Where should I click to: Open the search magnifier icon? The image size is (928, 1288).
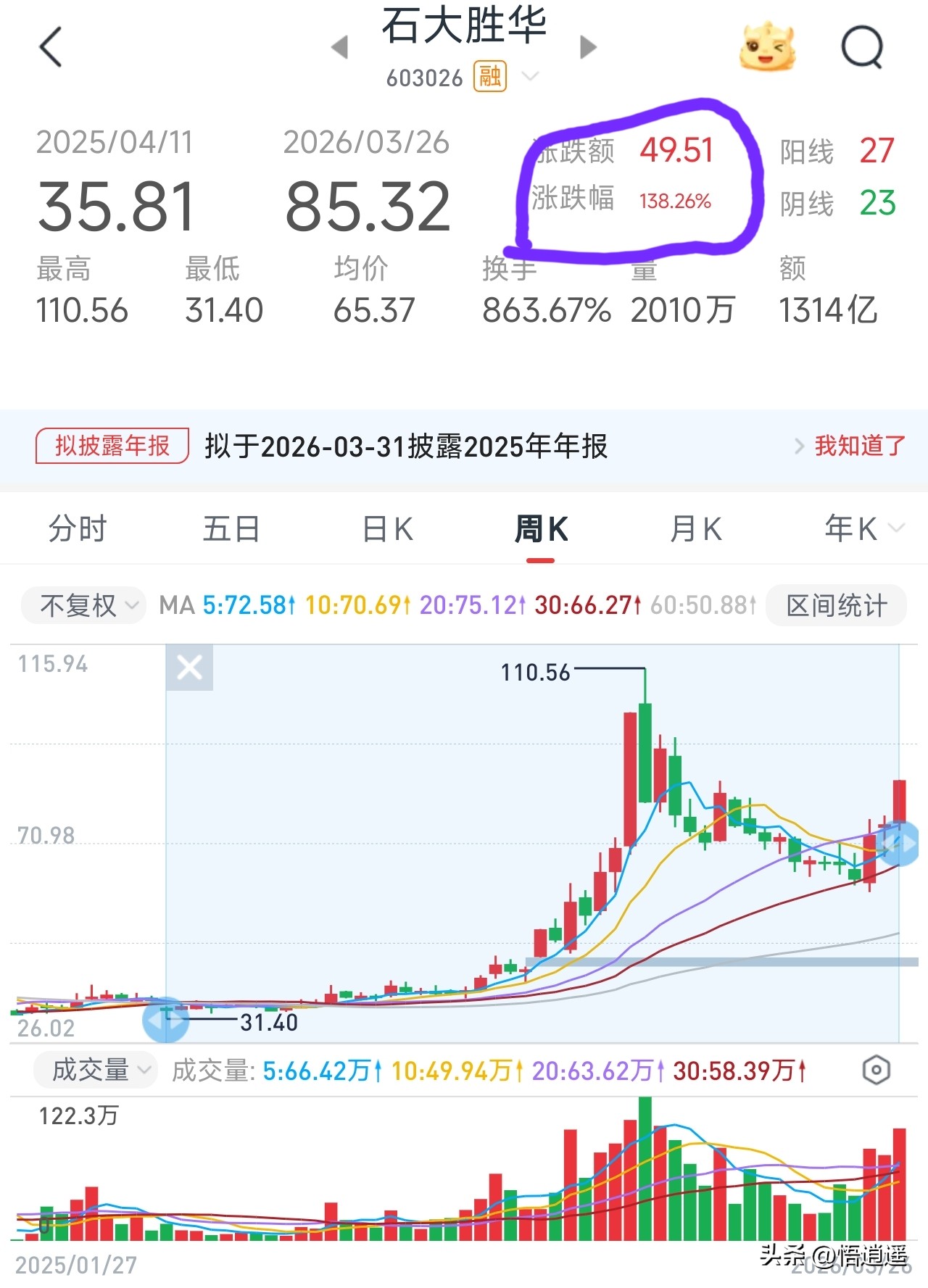861,46
